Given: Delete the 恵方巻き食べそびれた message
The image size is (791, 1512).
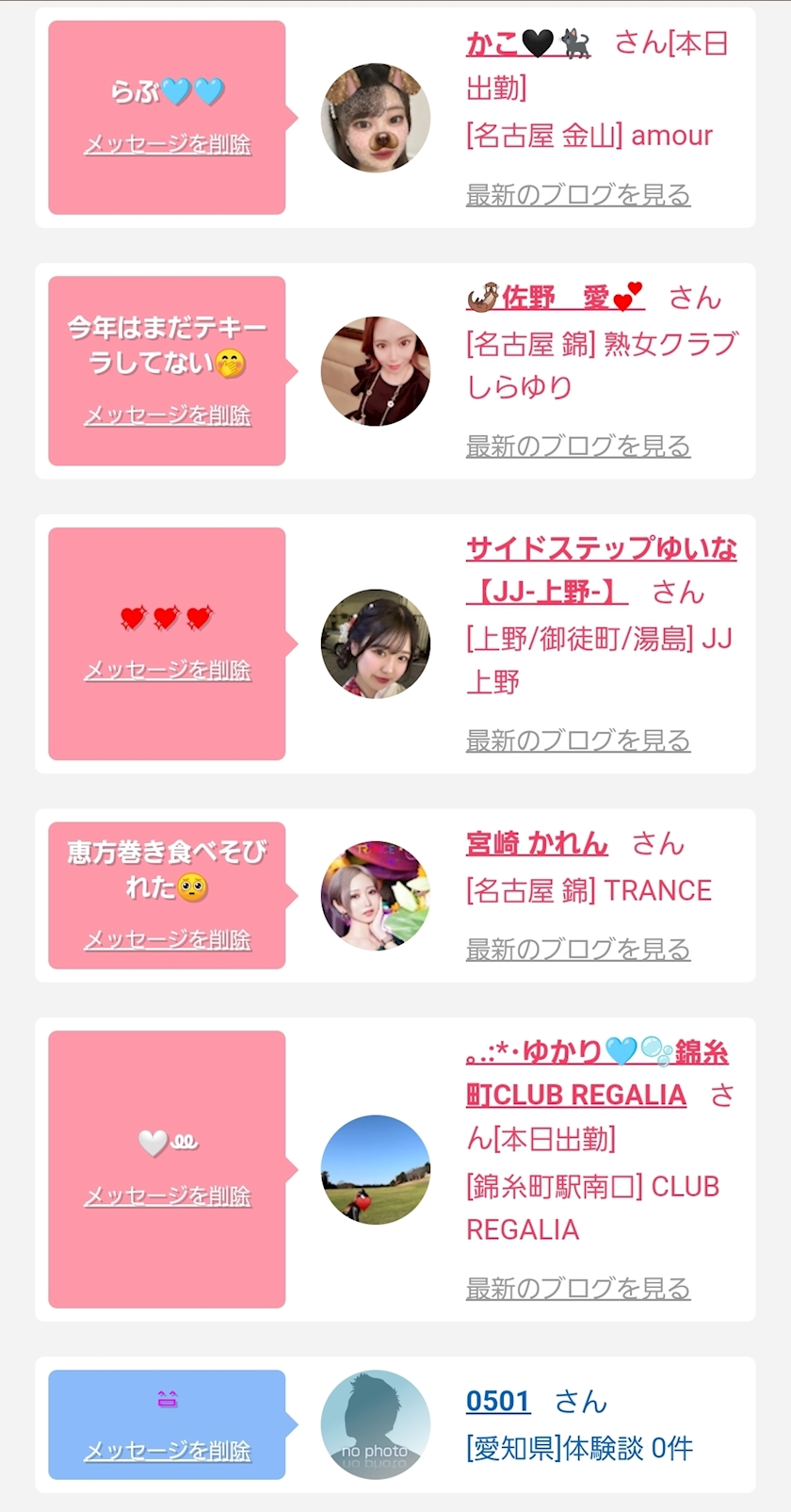Looking at the screenshot, I should [x=168, y=939].
